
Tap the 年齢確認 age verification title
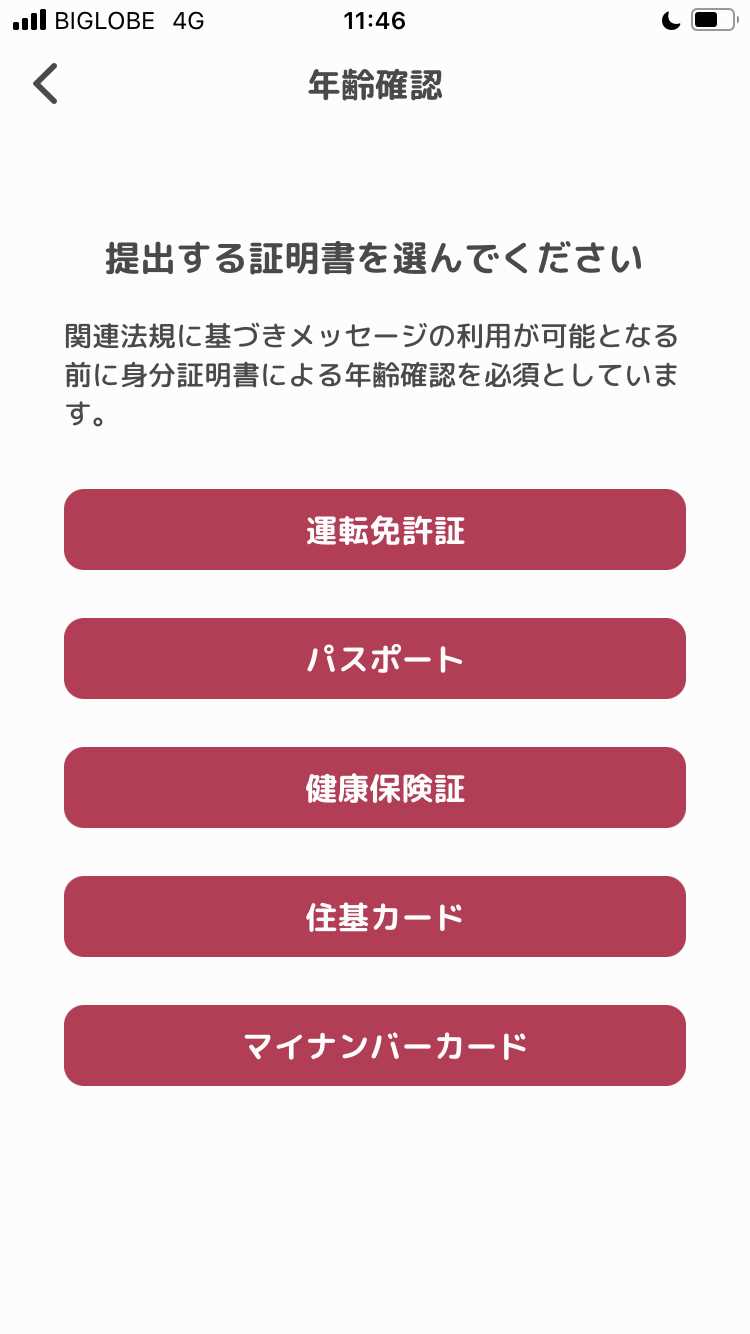374,86
